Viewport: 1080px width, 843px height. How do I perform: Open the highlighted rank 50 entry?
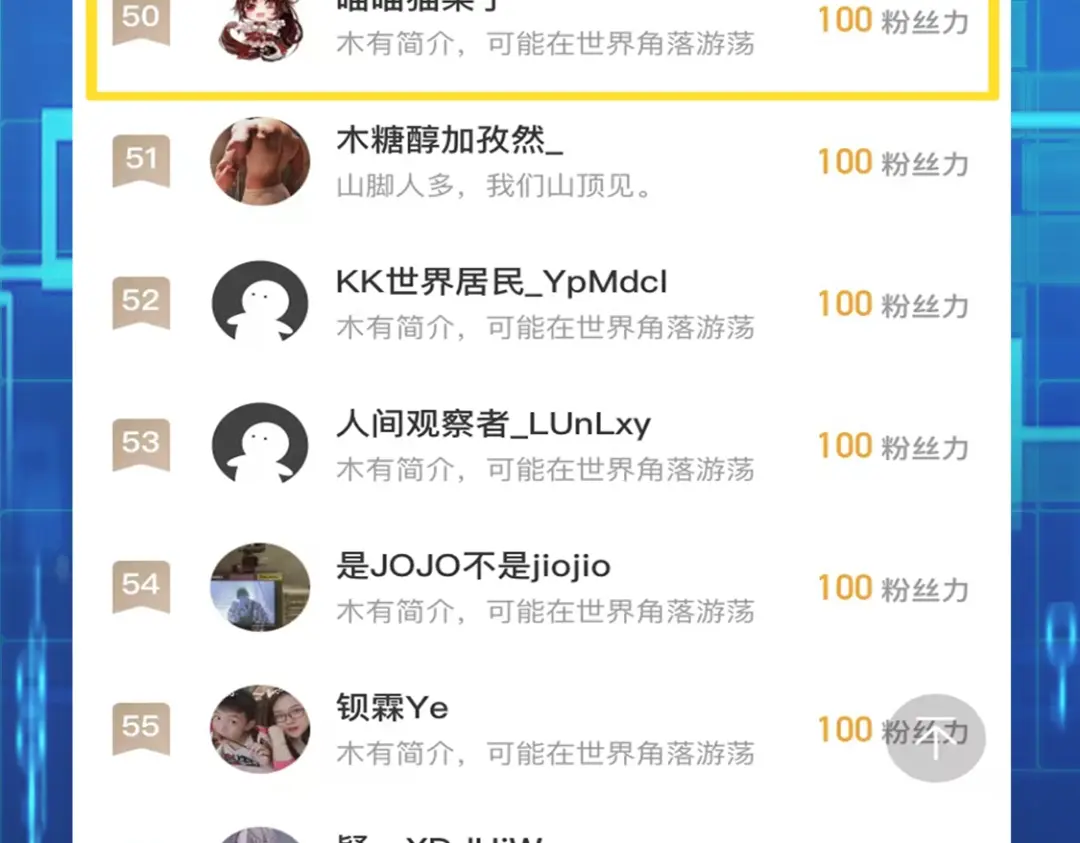point(542,35)
